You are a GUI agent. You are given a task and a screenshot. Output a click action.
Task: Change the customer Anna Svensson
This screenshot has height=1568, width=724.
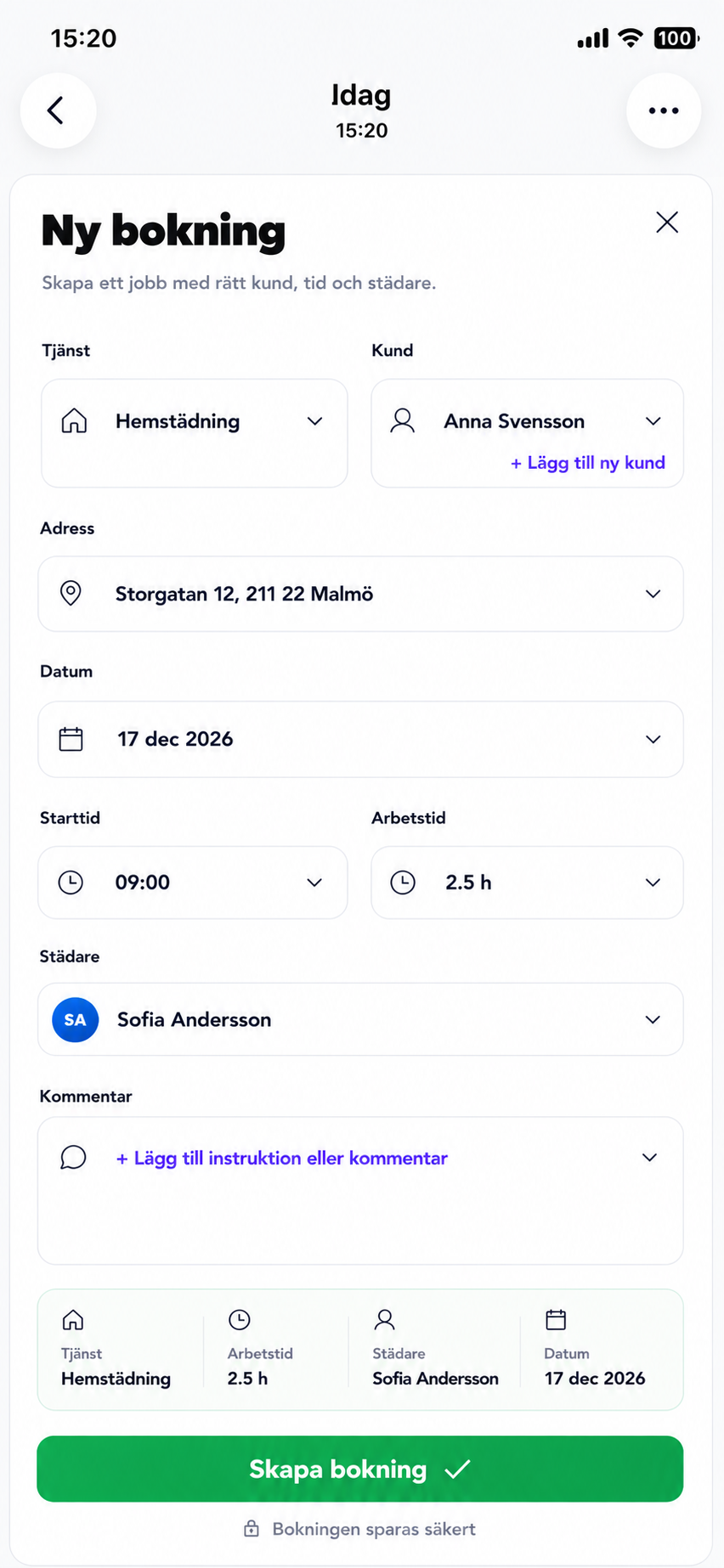click(x=527, y=421)
